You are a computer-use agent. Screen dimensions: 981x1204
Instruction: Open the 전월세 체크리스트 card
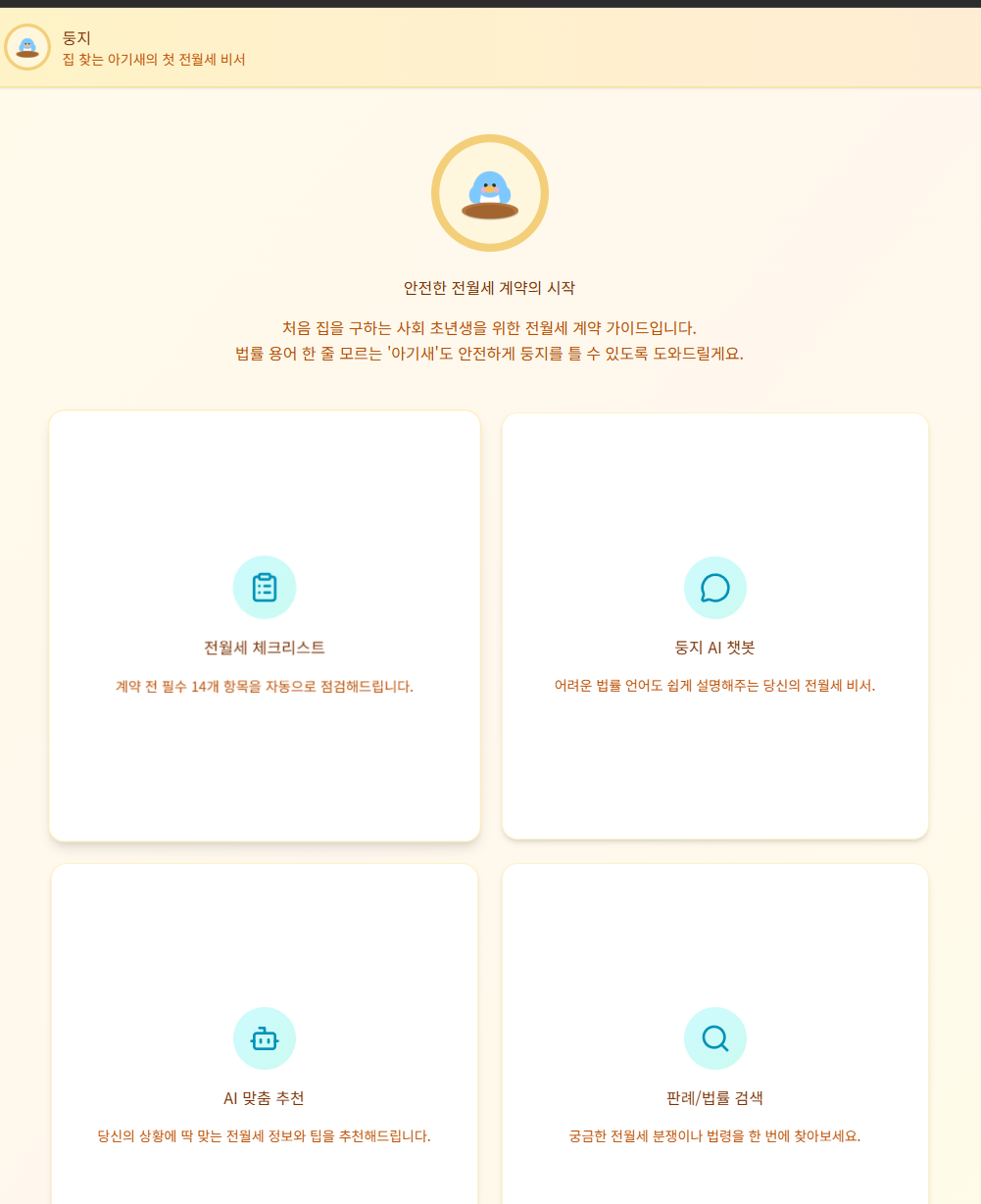click(265, 626)
